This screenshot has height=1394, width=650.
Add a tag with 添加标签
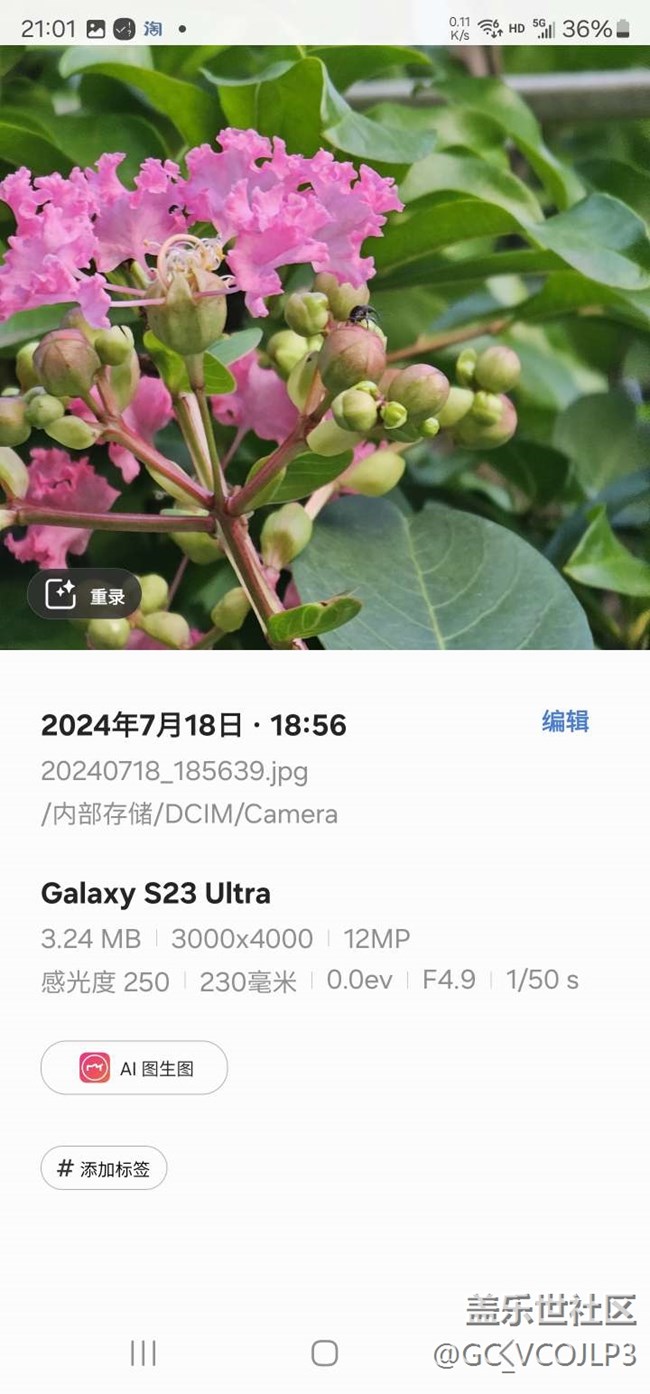coord(104,1168)
